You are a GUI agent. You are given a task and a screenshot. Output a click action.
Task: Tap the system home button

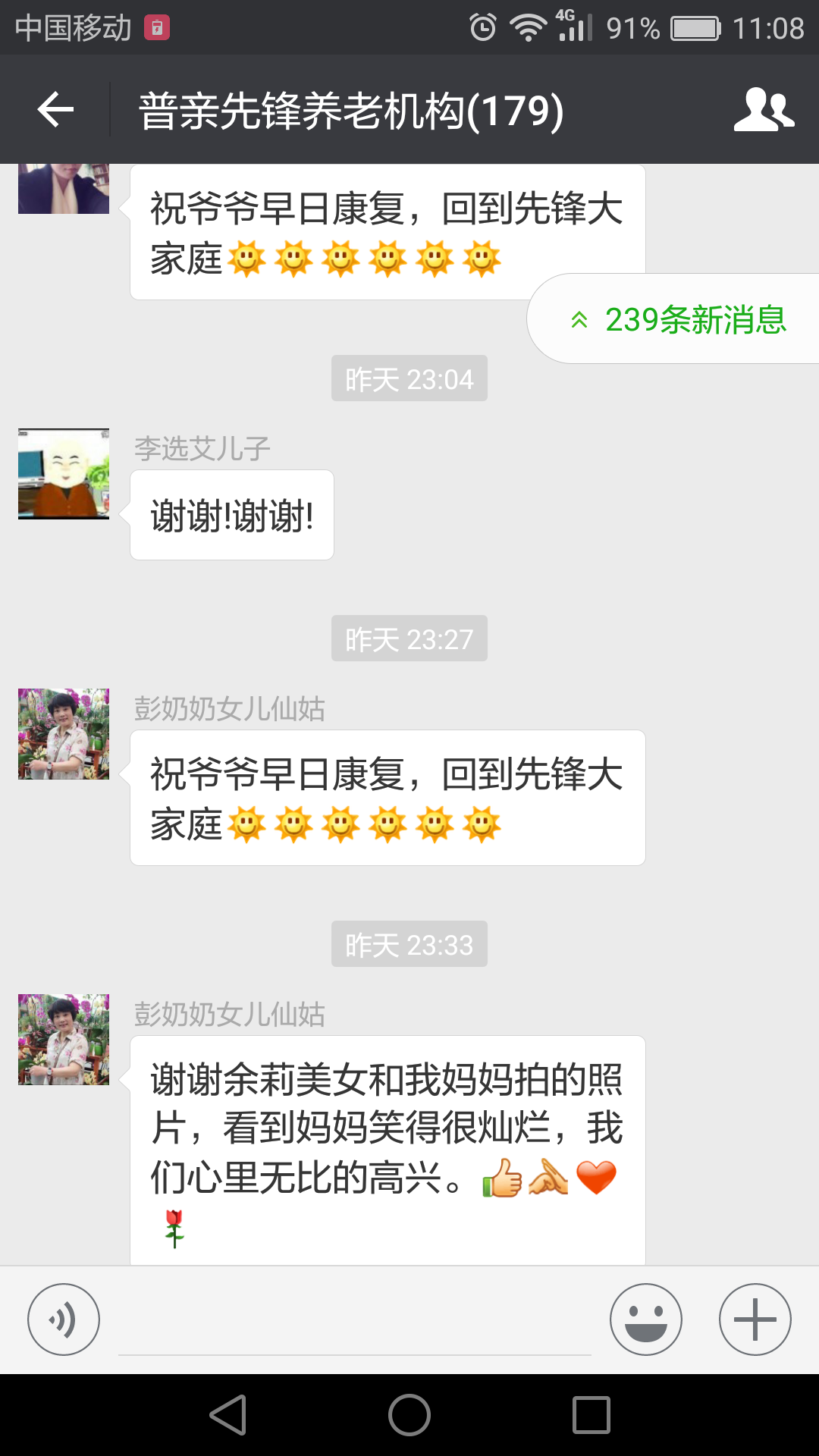pos(409,1415)
